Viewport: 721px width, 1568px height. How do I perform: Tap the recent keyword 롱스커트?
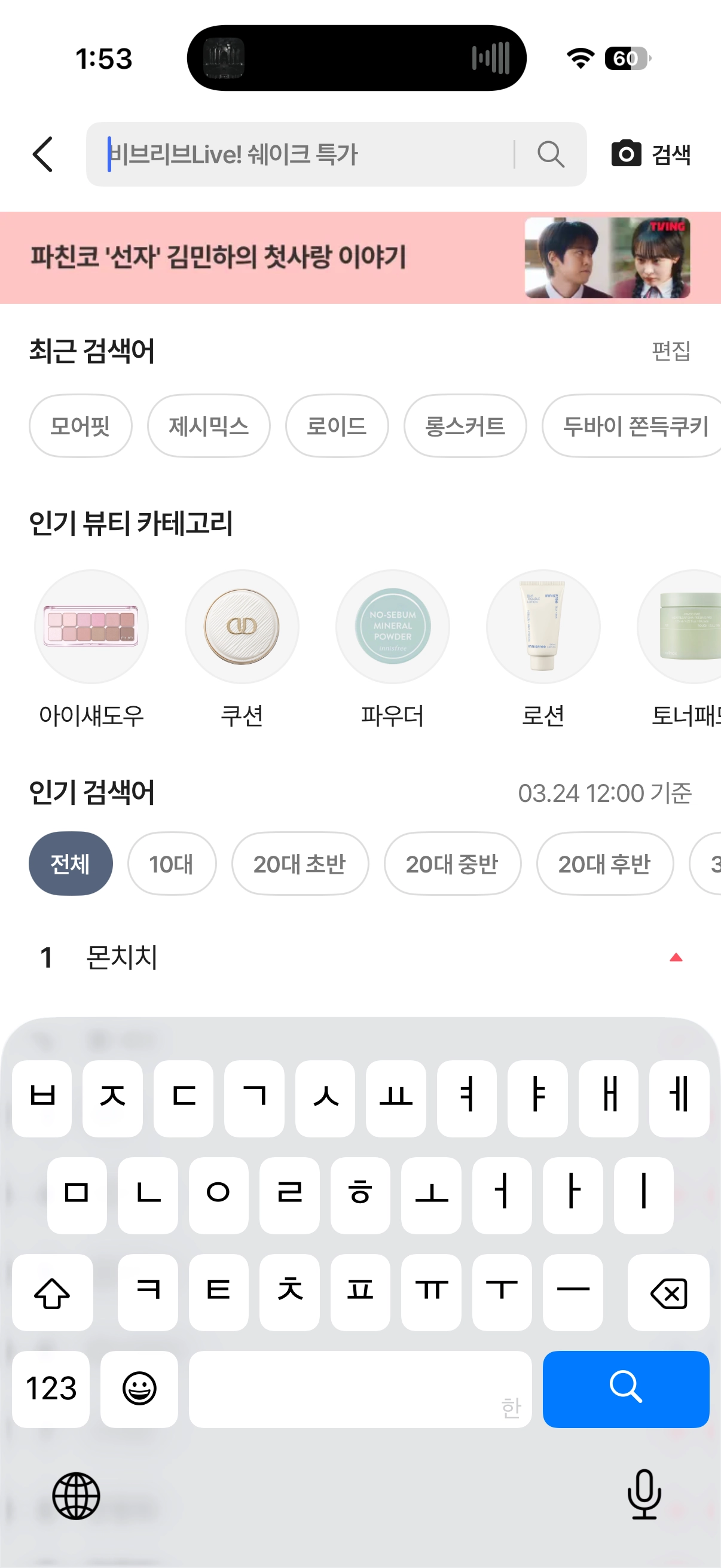pyautogui.click(x=465, y=426)
